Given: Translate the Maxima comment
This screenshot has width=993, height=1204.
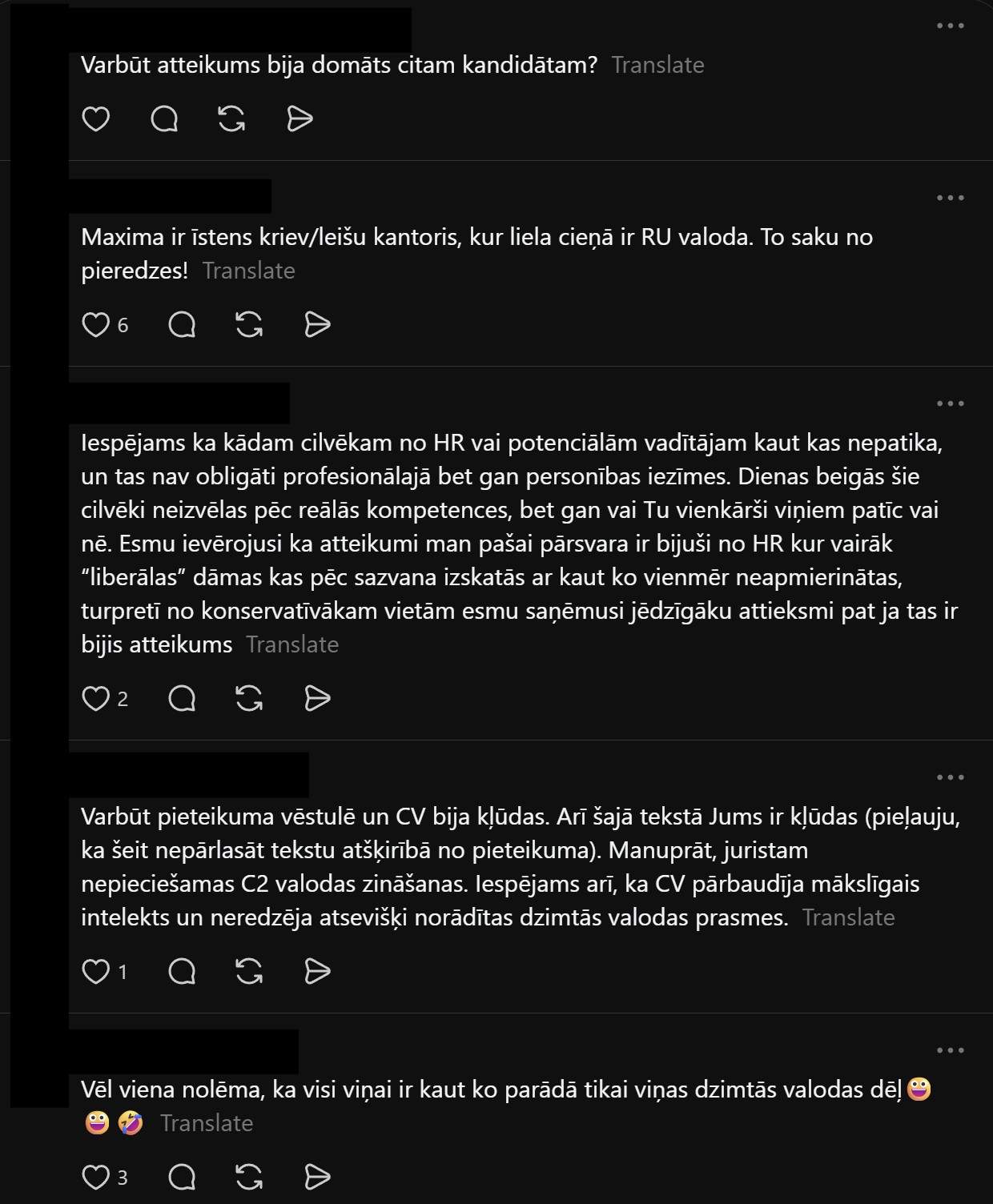Looking at the screenshot, I should tap(248, 271).
